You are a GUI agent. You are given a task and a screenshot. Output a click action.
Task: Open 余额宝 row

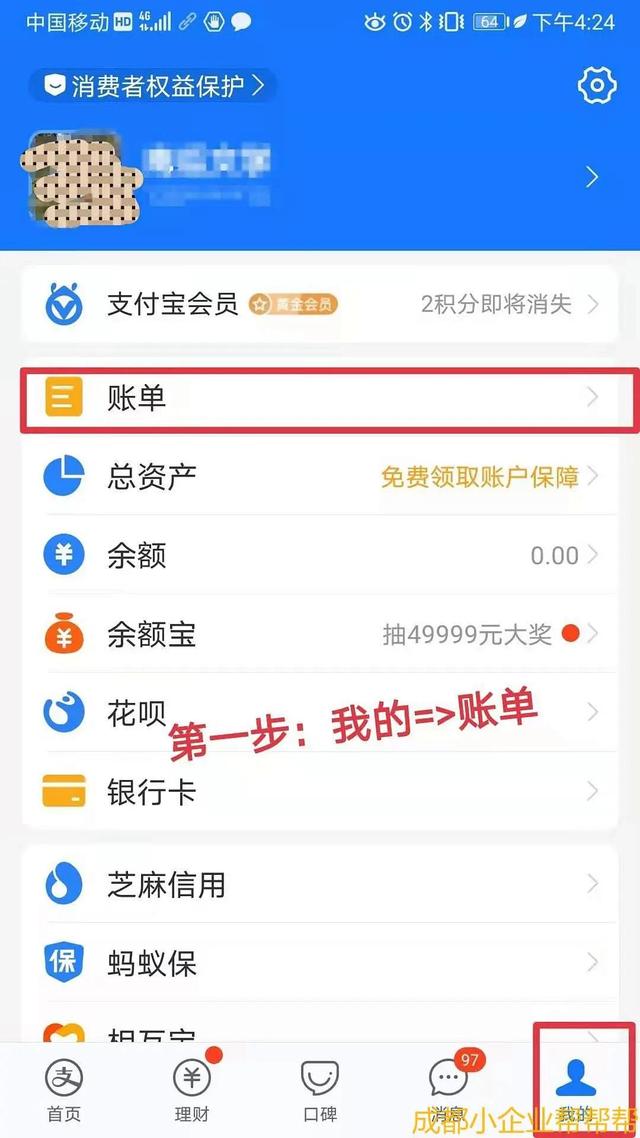[320, 634]
